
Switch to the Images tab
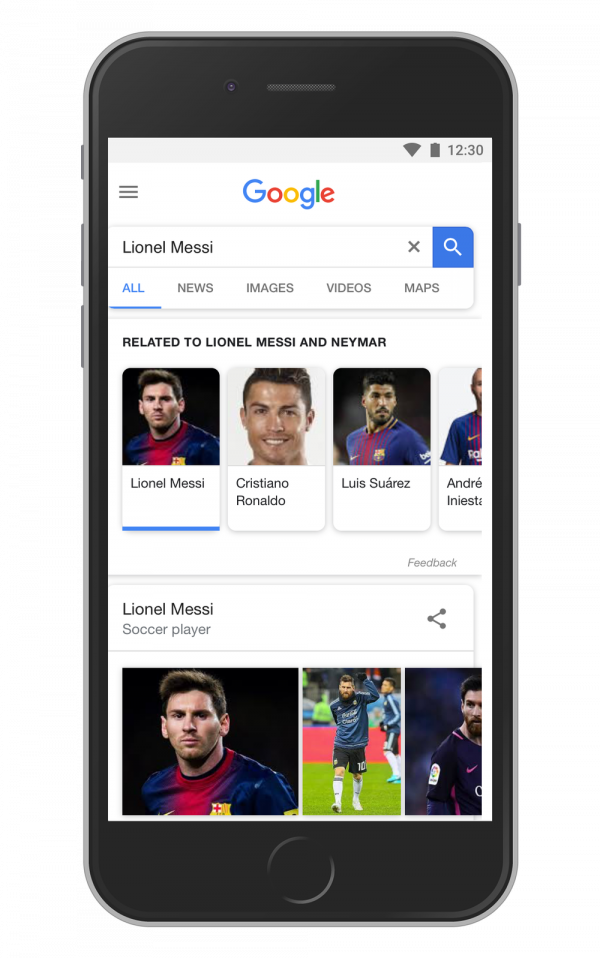coord(270,288)
